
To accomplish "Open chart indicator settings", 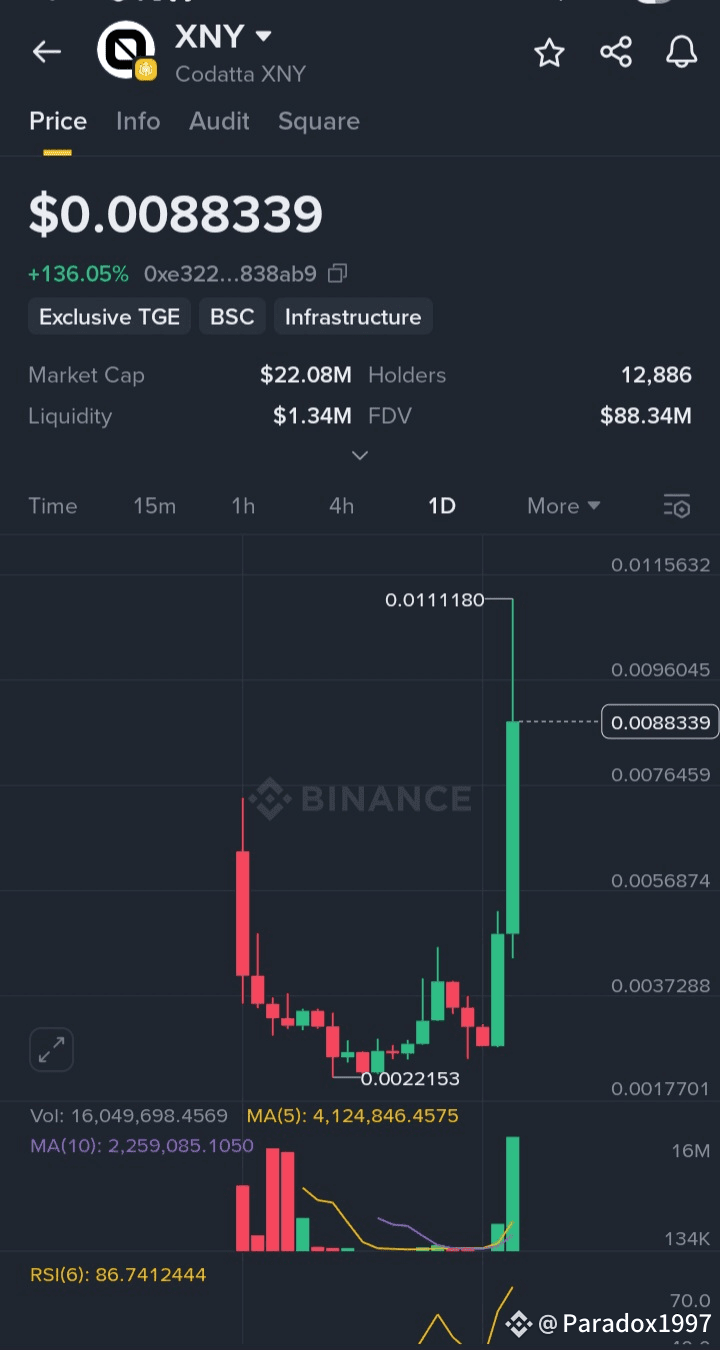I will (677, 506).
